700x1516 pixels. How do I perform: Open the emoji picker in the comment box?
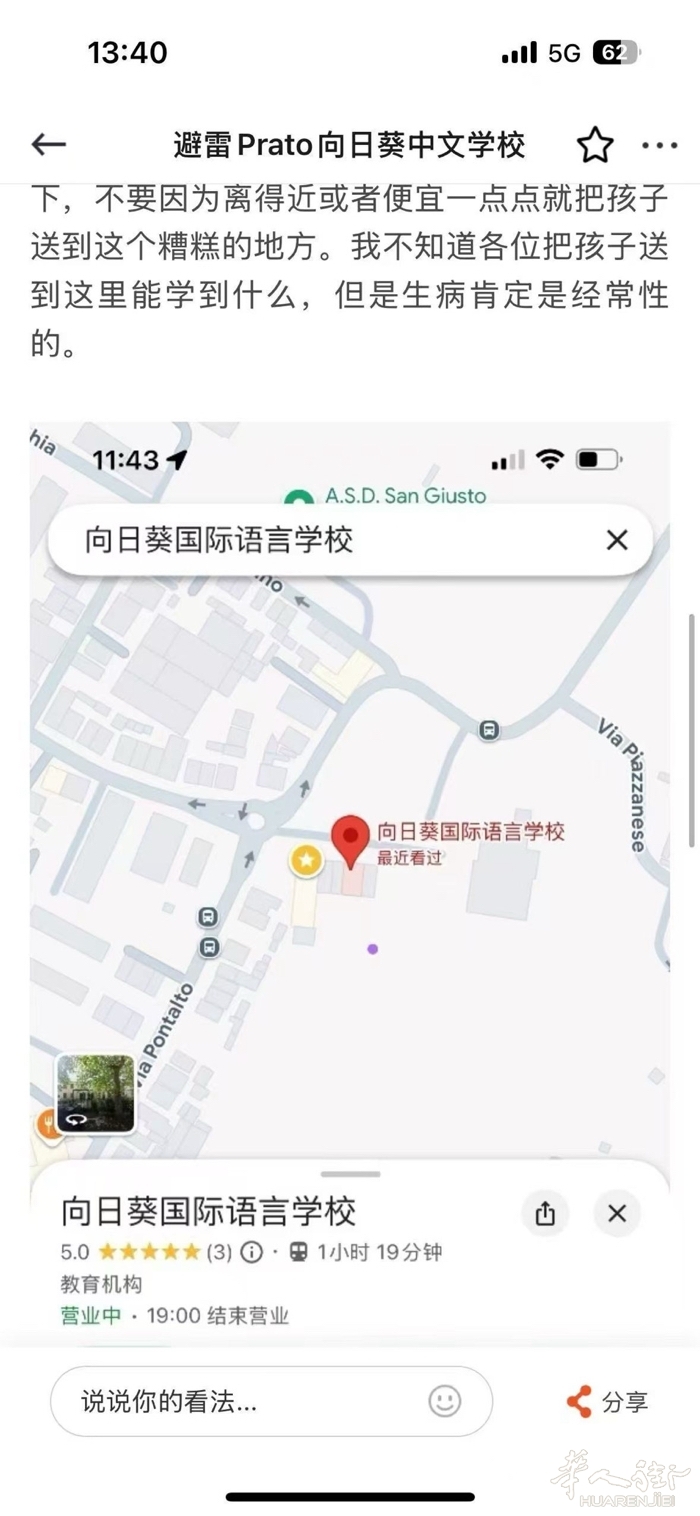445,1401
